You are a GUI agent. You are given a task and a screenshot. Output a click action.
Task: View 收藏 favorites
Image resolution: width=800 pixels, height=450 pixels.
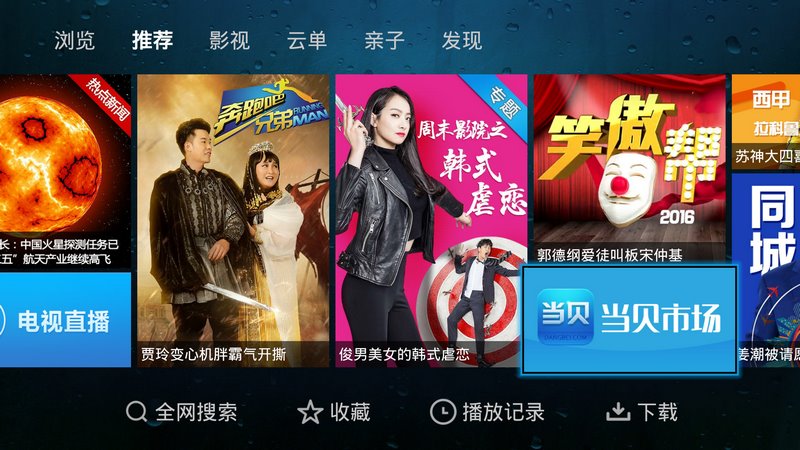point(335,412)
